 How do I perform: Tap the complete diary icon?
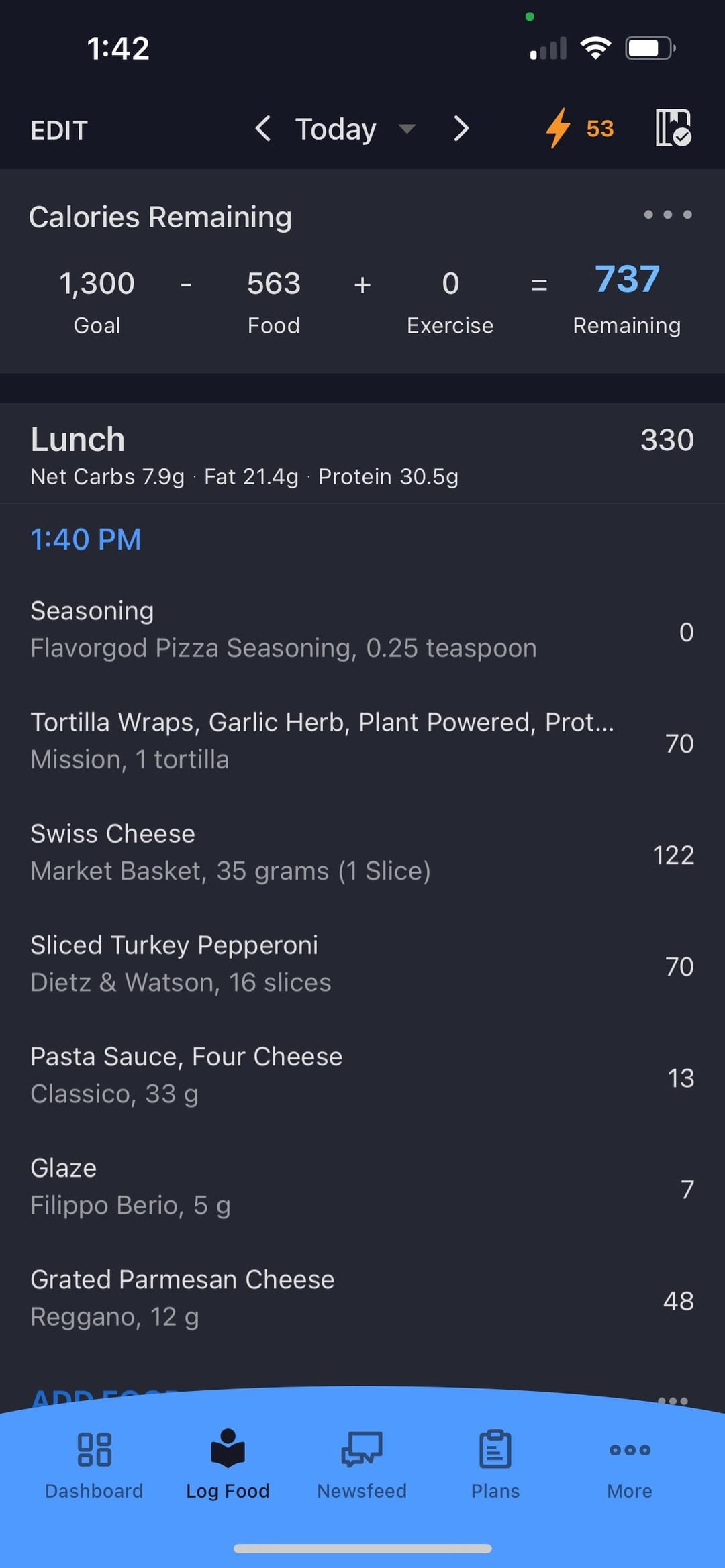click(x=673, y=127)
